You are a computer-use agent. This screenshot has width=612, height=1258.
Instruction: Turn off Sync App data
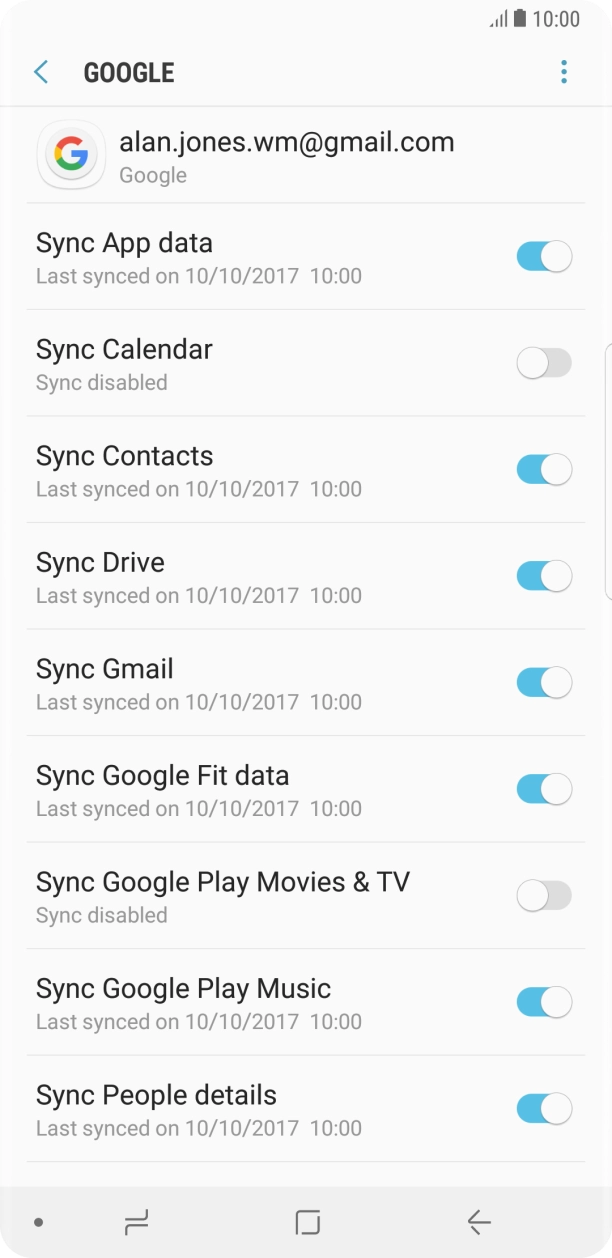[544, 257]
